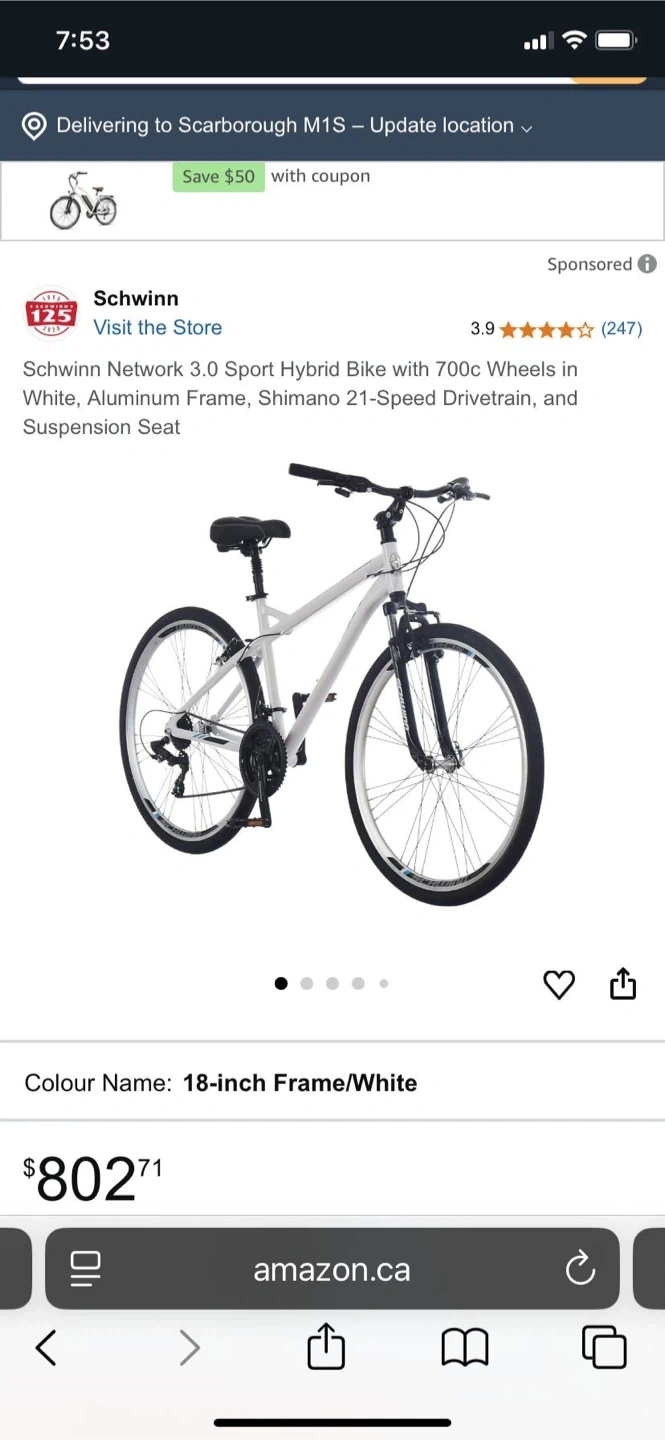The image size is (665, 1440).
Task: Add the bike to wish list heart
Action: pyautogui.click(x=559, y=985)
